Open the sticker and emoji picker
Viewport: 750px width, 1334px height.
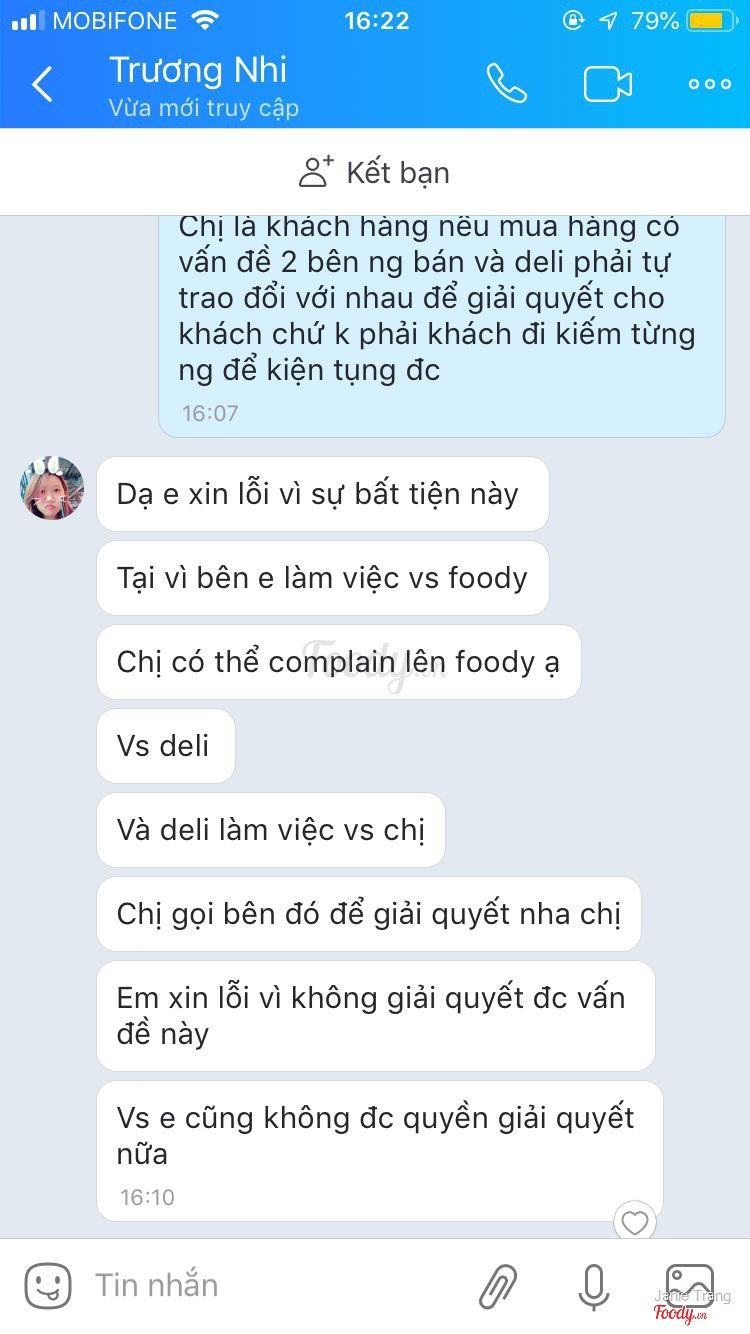[48, 1286]
